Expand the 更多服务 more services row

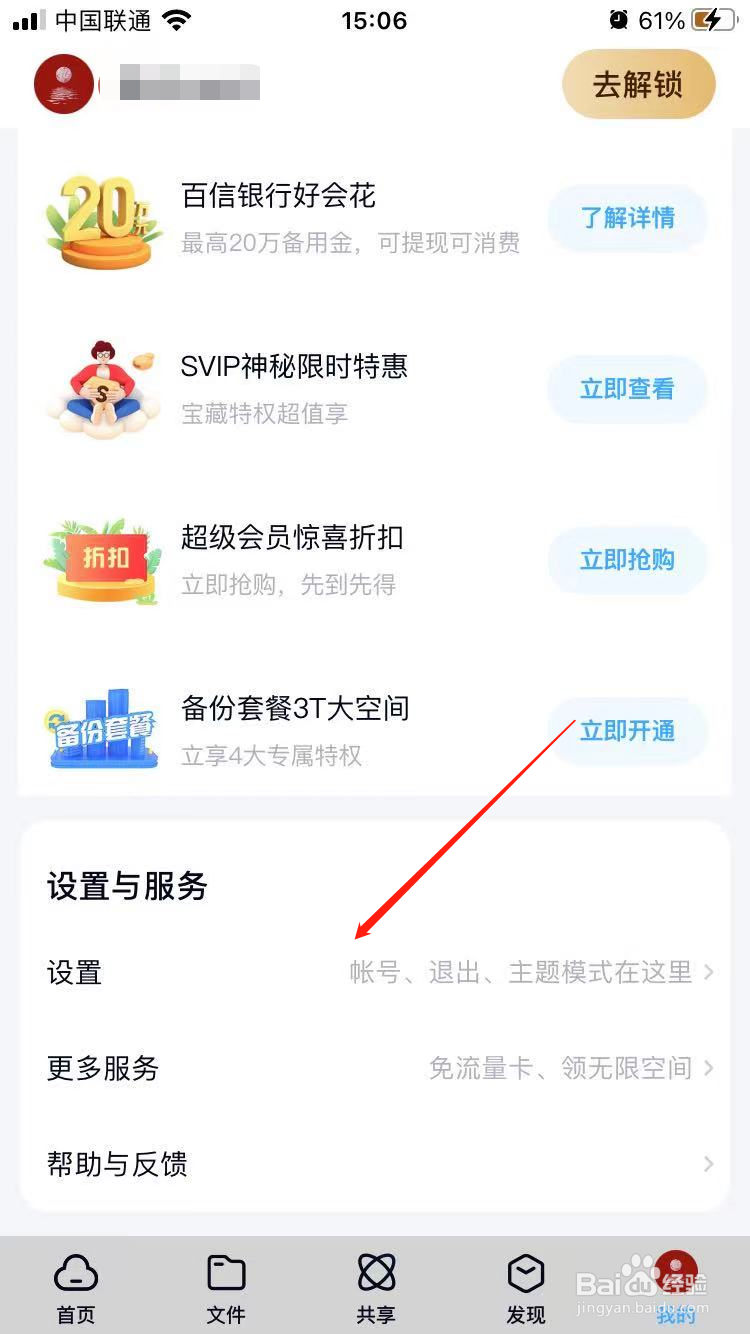pyautogui.click(x=707, y=1067)
